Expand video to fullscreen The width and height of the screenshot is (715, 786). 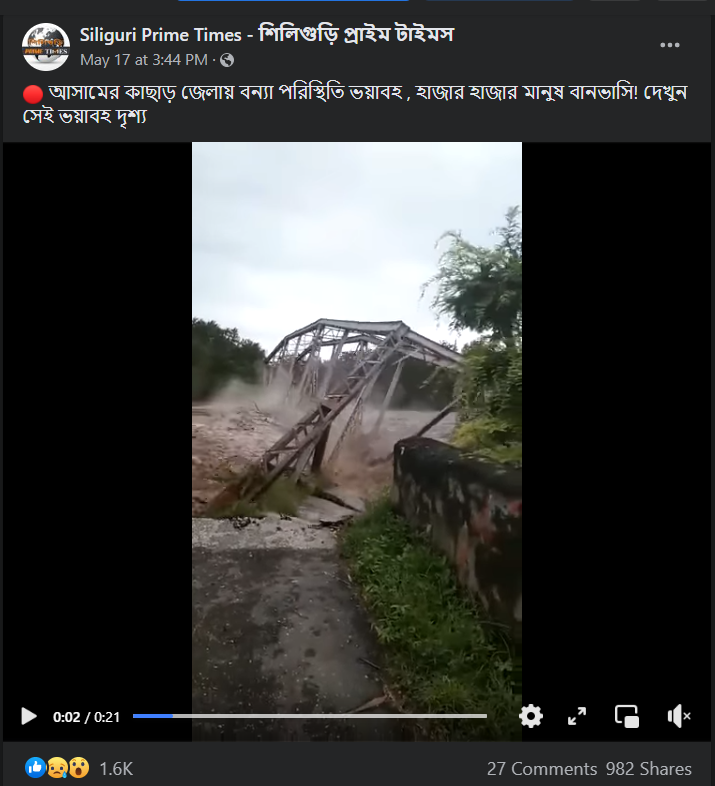click(577, 716)
